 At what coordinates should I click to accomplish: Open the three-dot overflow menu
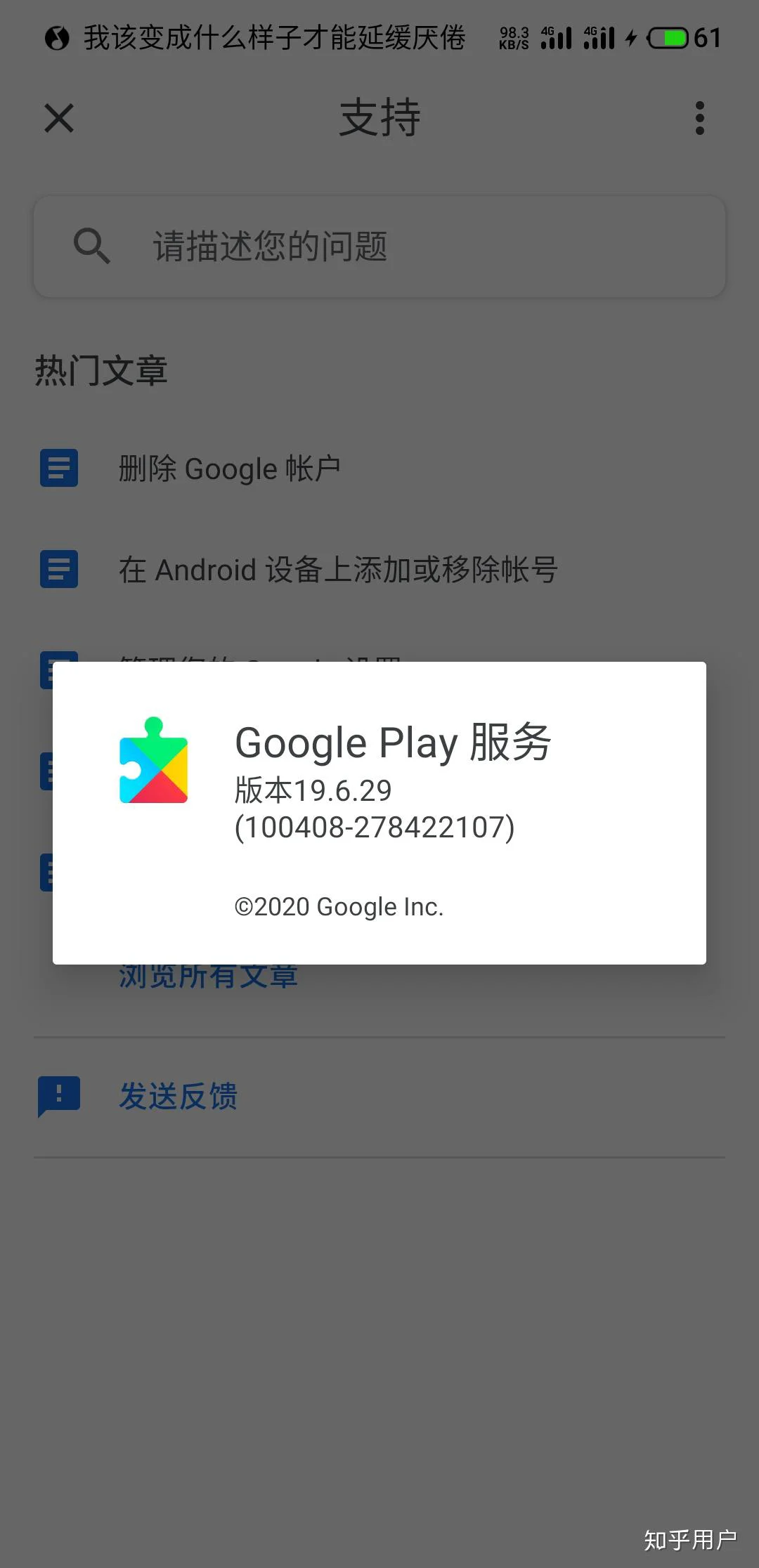699,118
